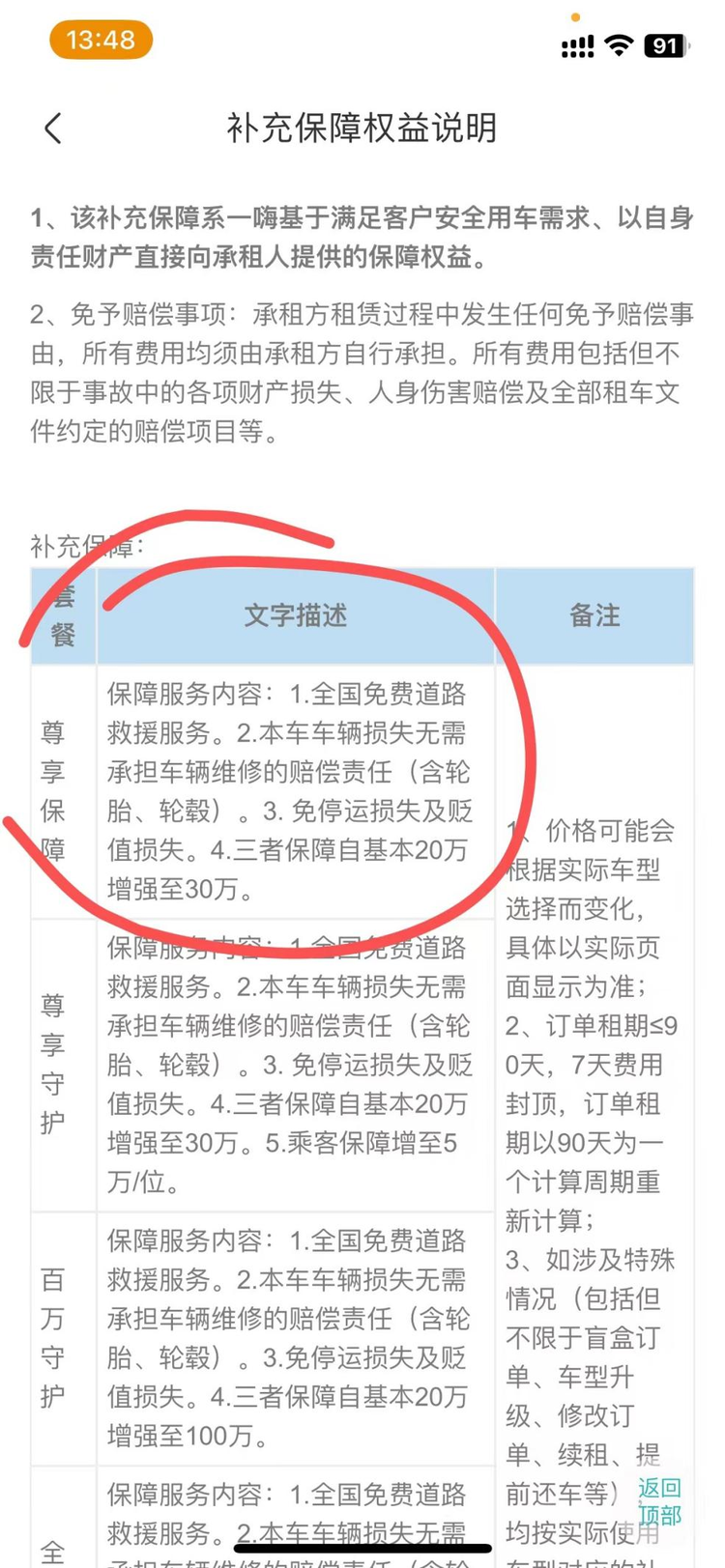Go back using the top-left arrow
This screenshot has width=725, height=1568.
(x=53, y=128)
